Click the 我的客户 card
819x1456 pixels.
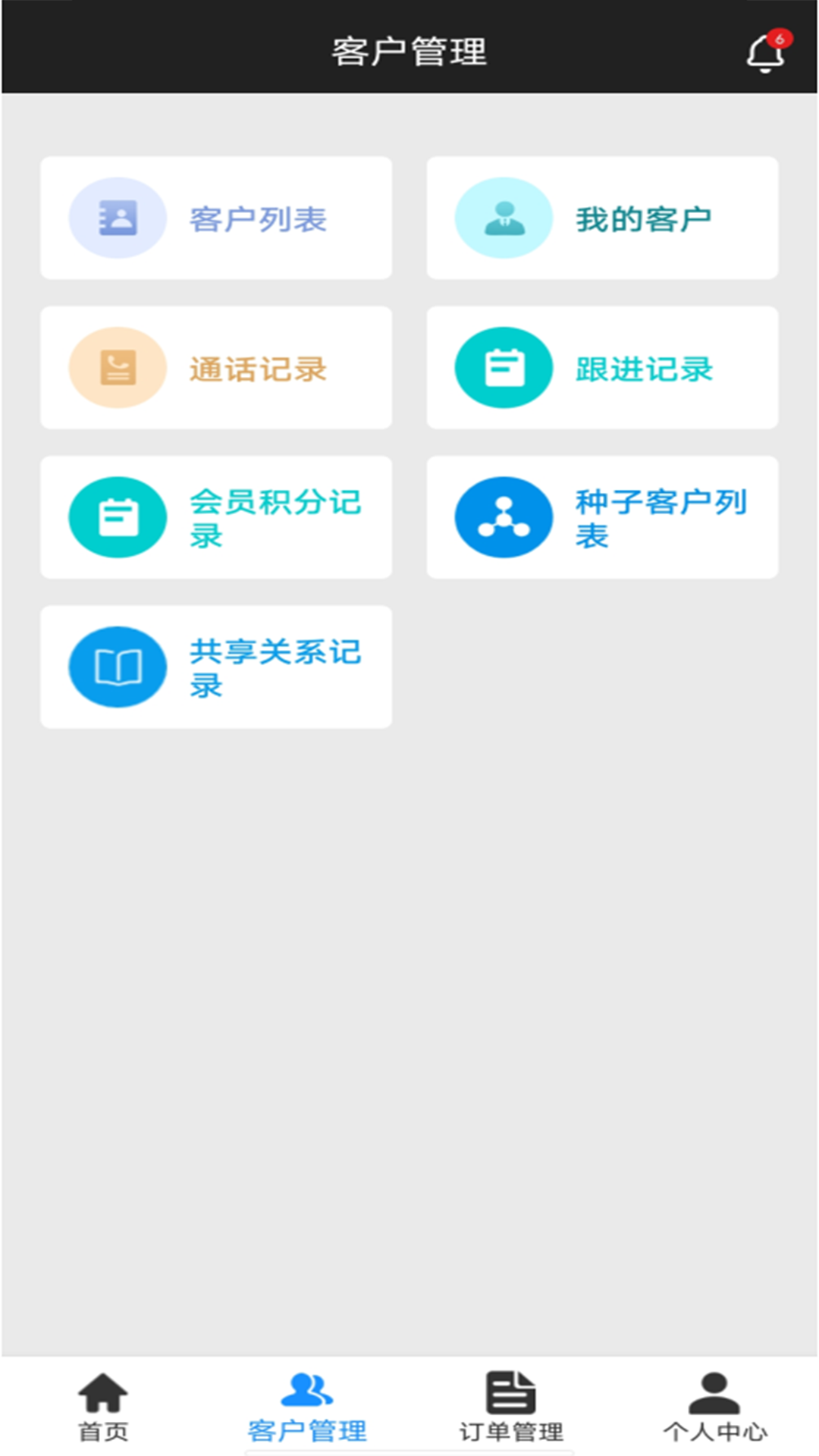pyautogui.click(x=603, y=217)
